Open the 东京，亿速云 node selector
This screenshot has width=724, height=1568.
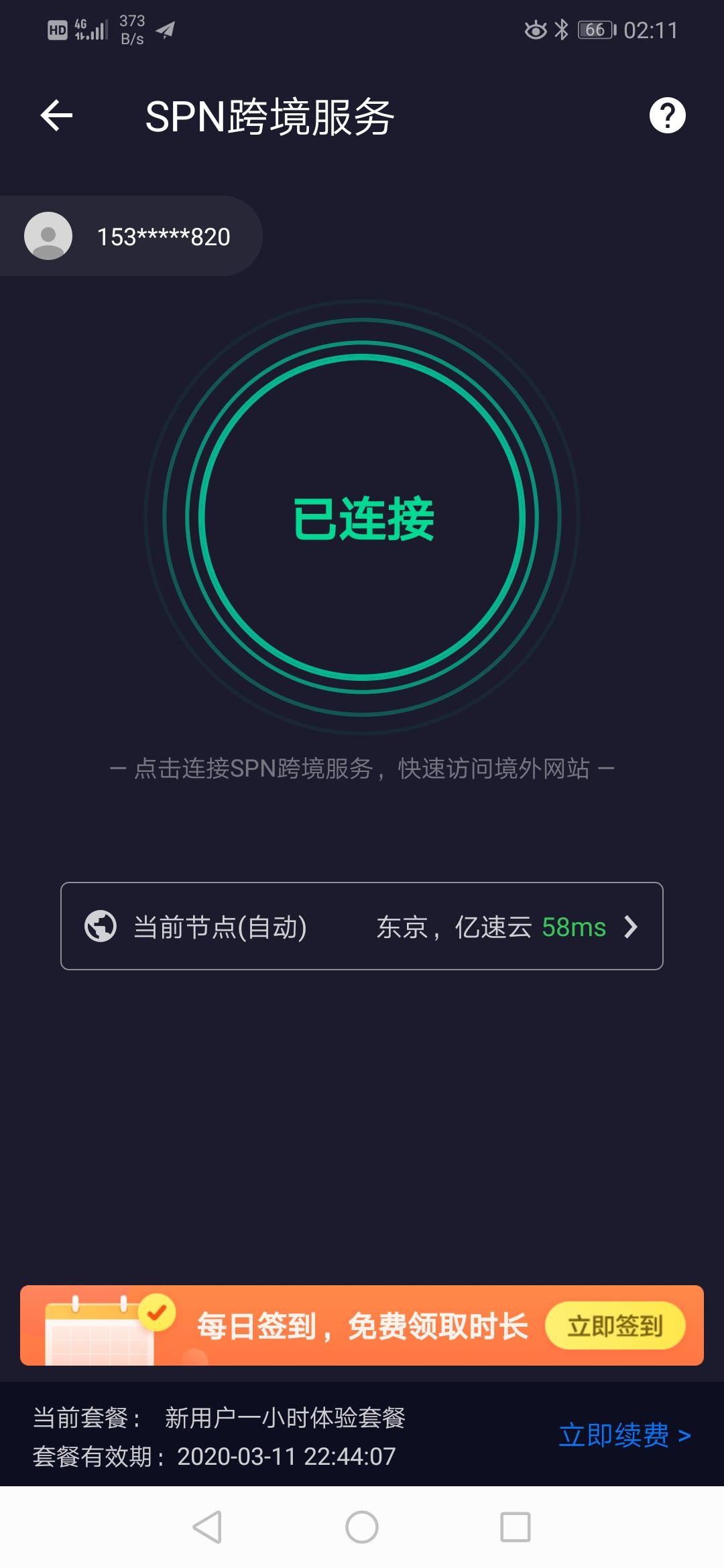(456, 927)
